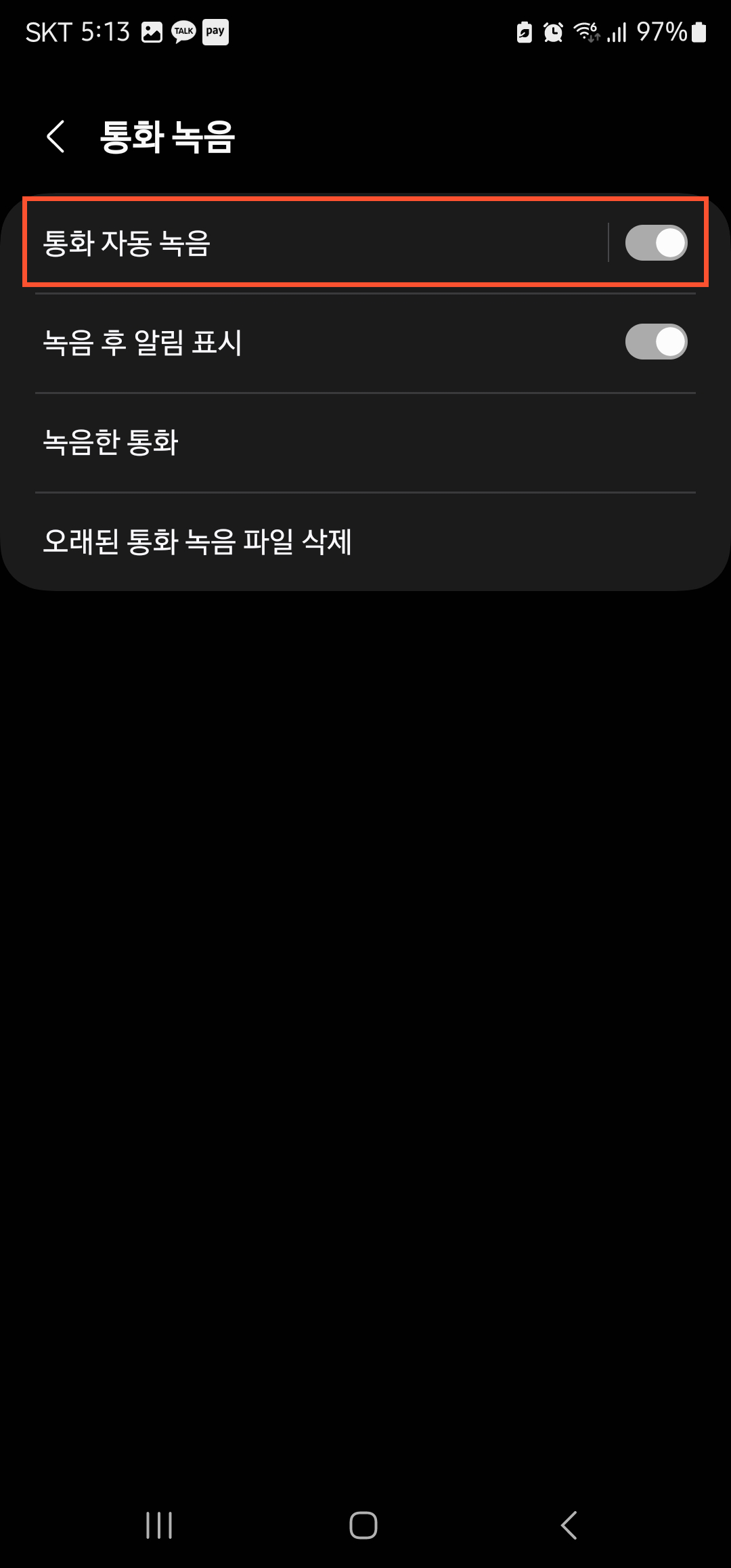Screen dimensions: 731x1568
Task: Tap the battery saver status icon
Action: coord(525,31)
